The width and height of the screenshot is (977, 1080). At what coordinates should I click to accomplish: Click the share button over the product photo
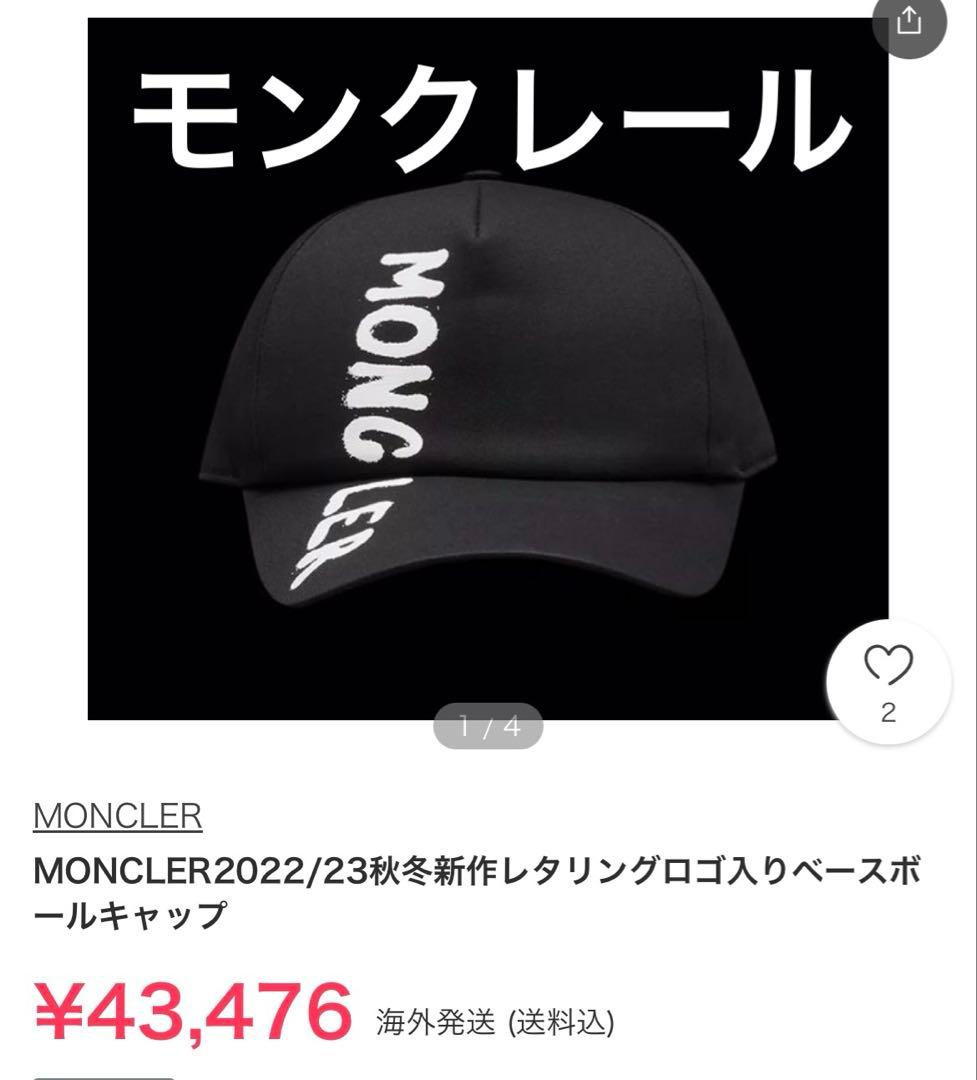[x=912, y=22]
